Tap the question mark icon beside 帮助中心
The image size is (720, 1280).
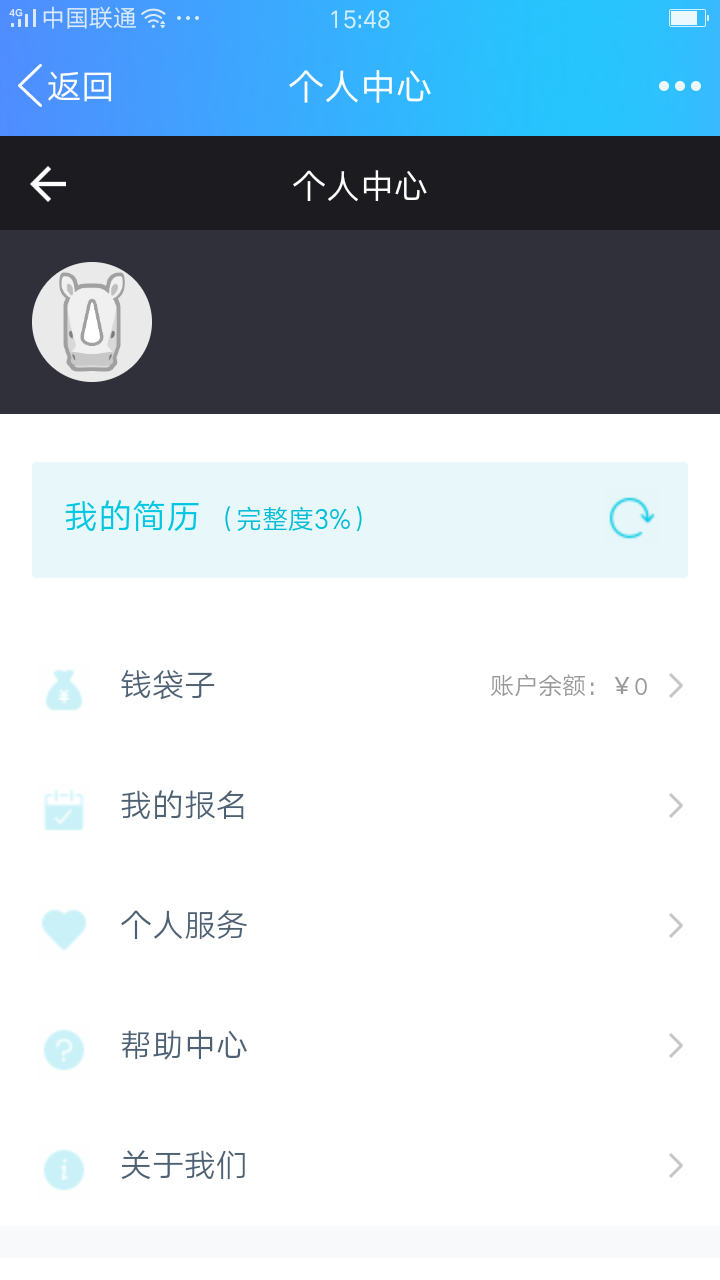63,1046
